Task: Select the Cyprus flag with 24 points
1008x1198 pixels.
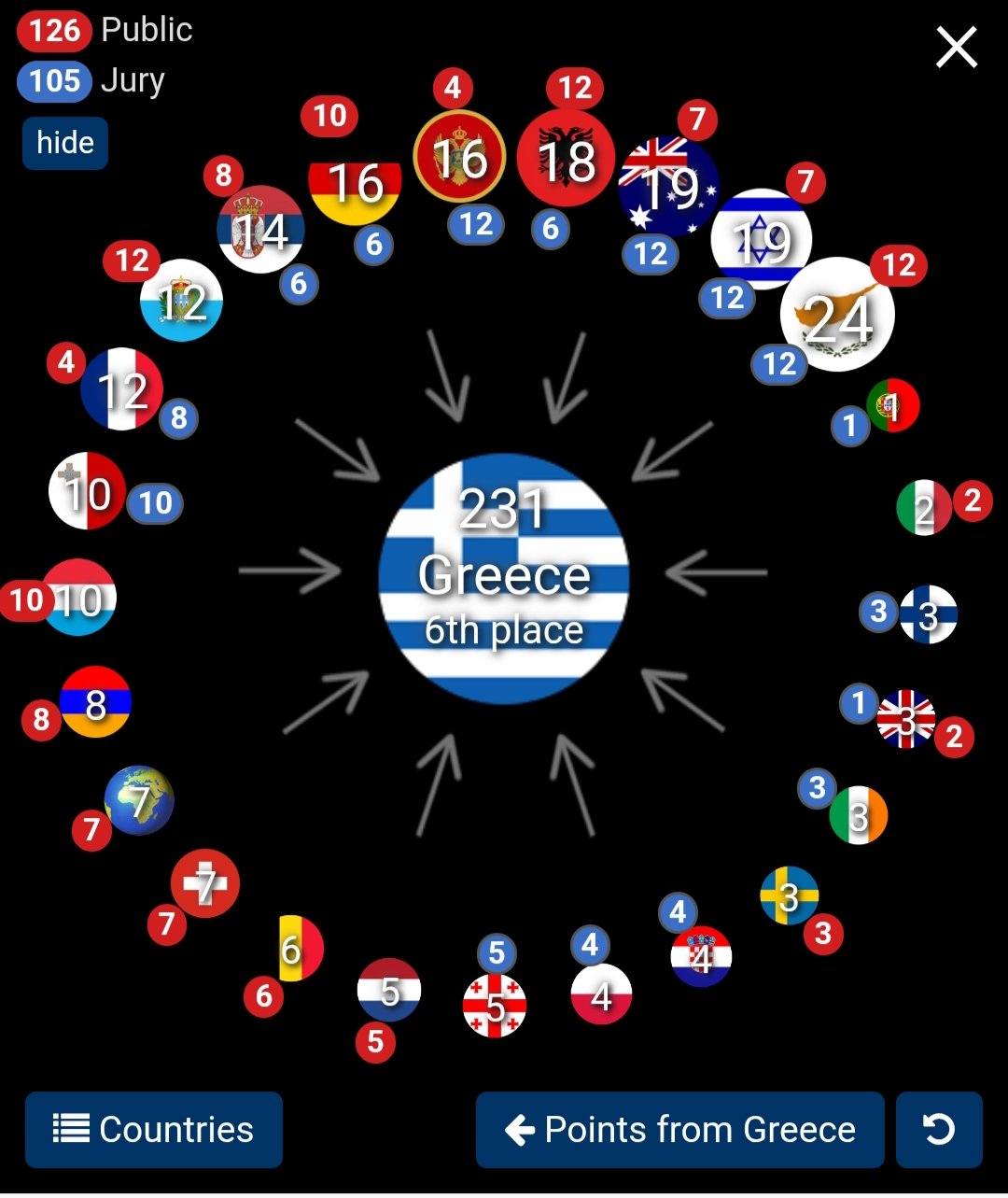Action: (837, 316)
